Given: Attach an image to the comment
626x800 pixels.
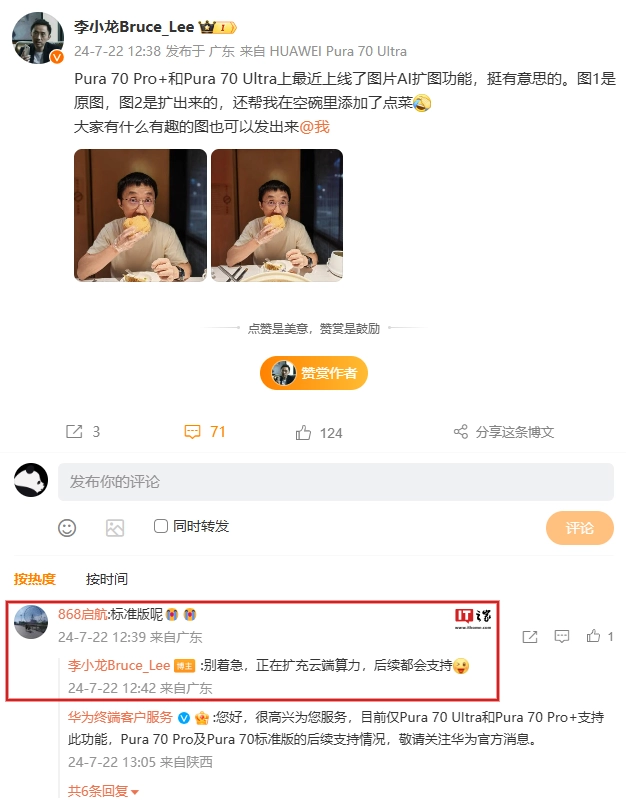Looking at the screenshot, I should click(x=115, y=527).
